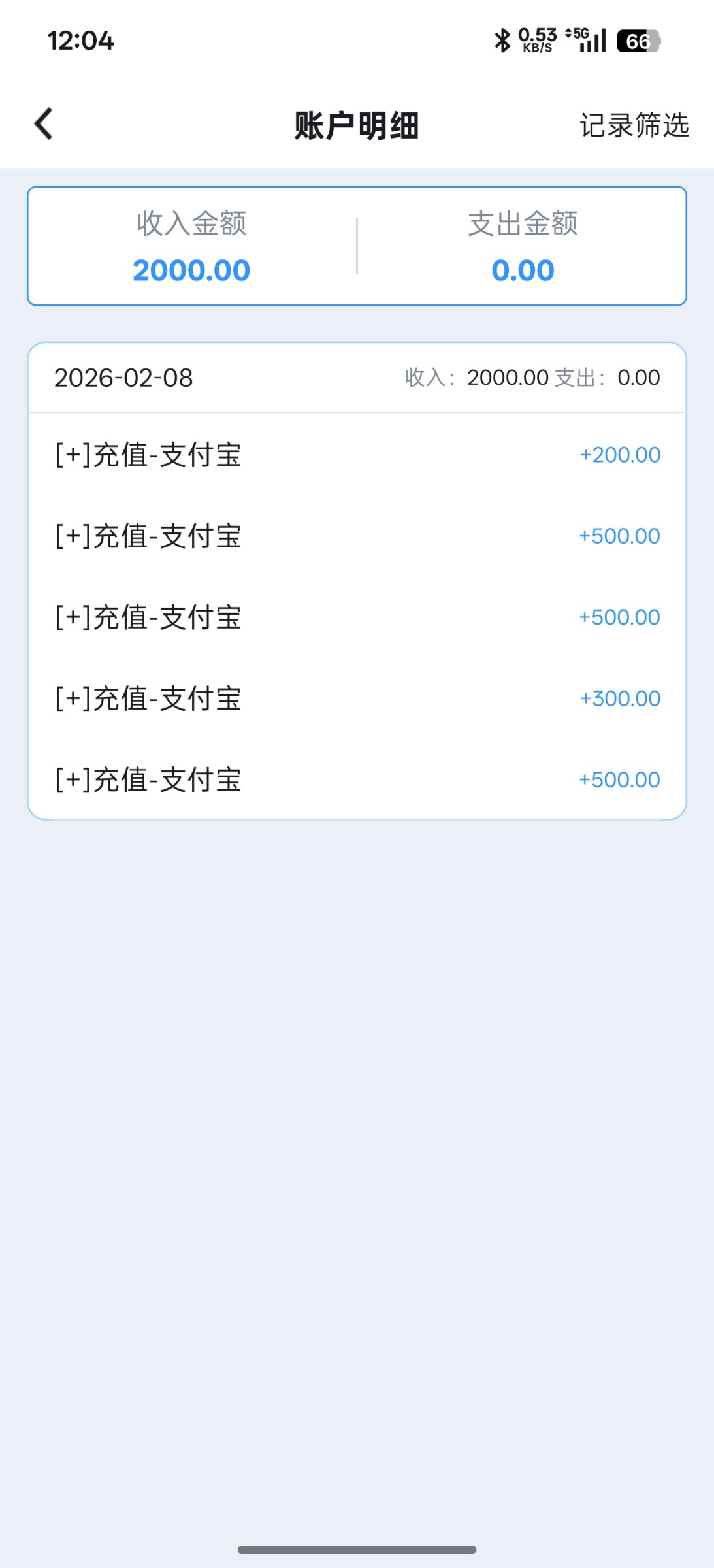
Task: Tap the last 充值-支付宝 +500.00 entry
Action: 357,779
